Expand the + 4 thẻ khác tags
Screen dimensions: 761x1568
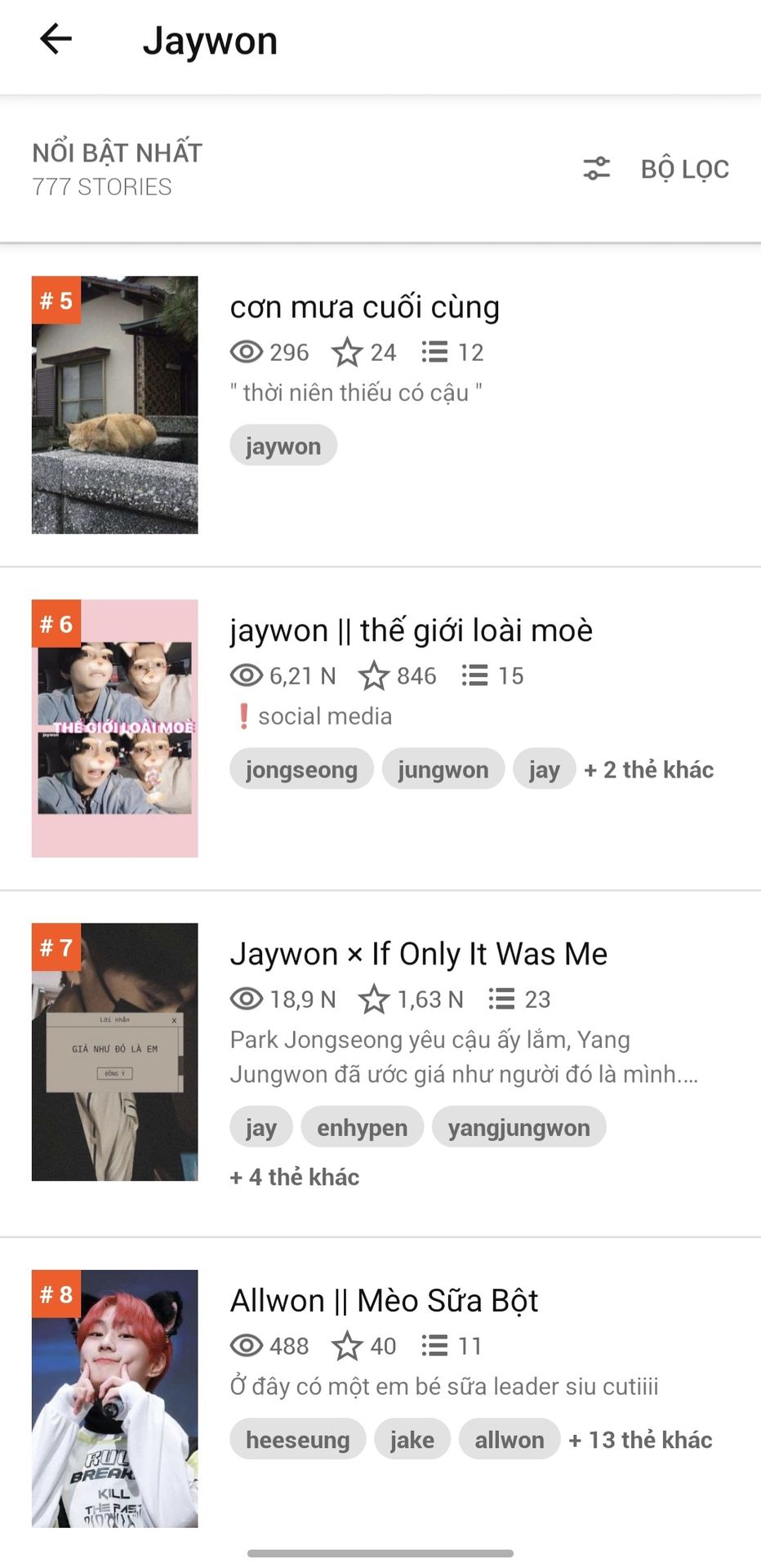pyautogui.click(x=295, y=1177)
